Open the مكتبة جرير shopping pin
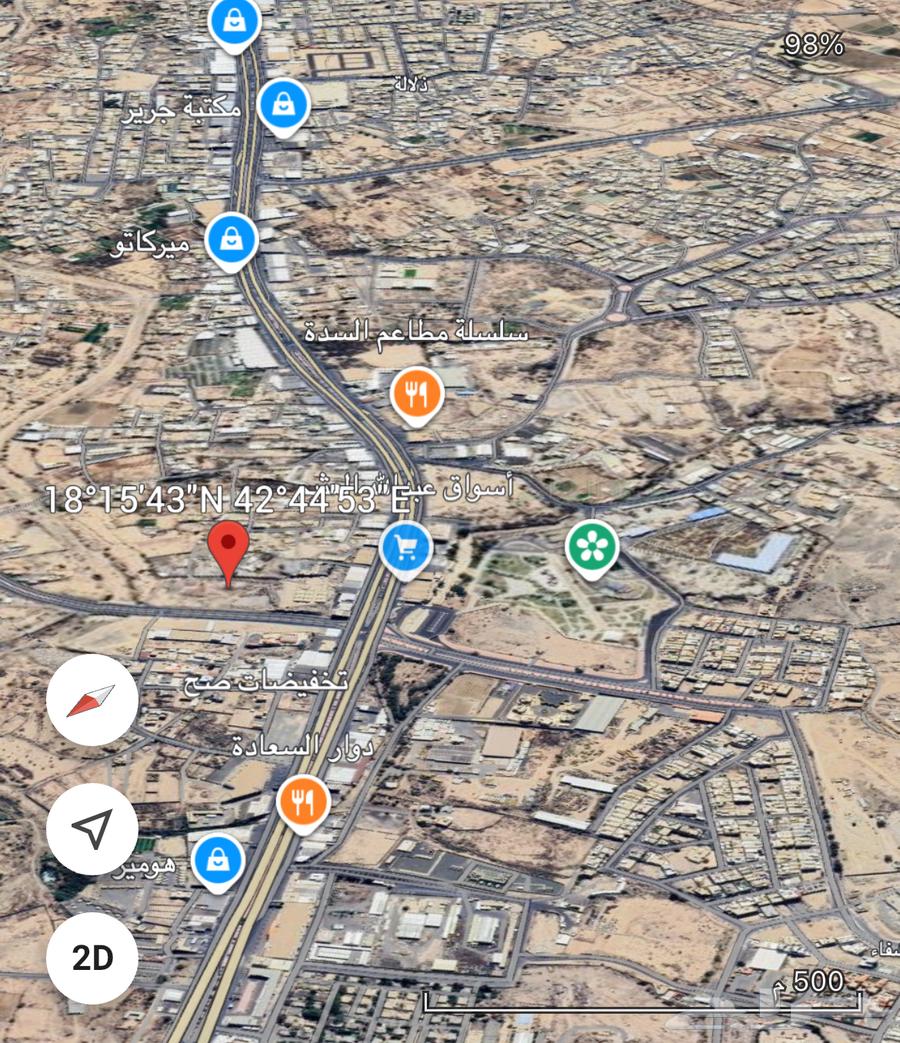 pyautogui.click(x=284, y=104)
